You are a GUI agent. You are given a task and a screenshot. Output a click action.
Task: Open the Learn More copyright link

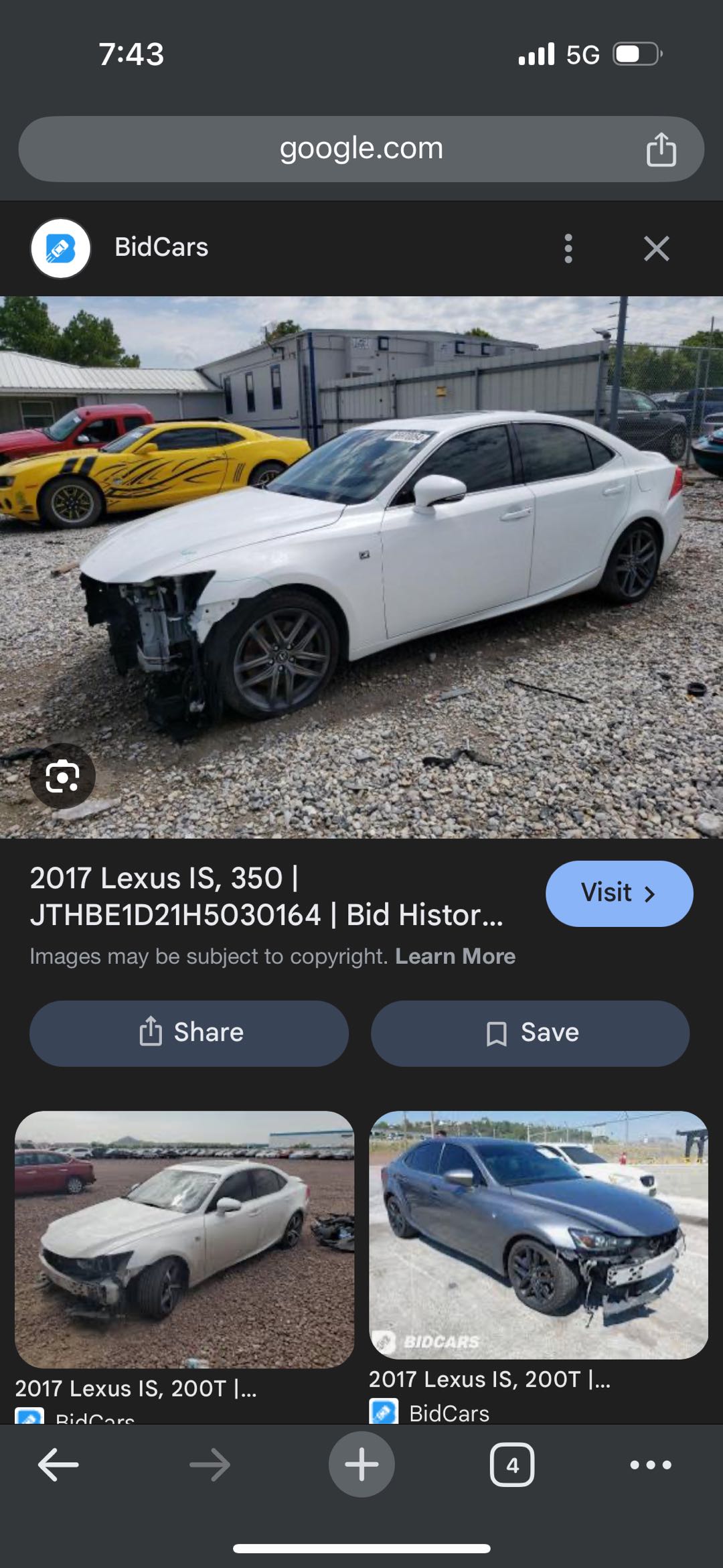click(454, 956)
